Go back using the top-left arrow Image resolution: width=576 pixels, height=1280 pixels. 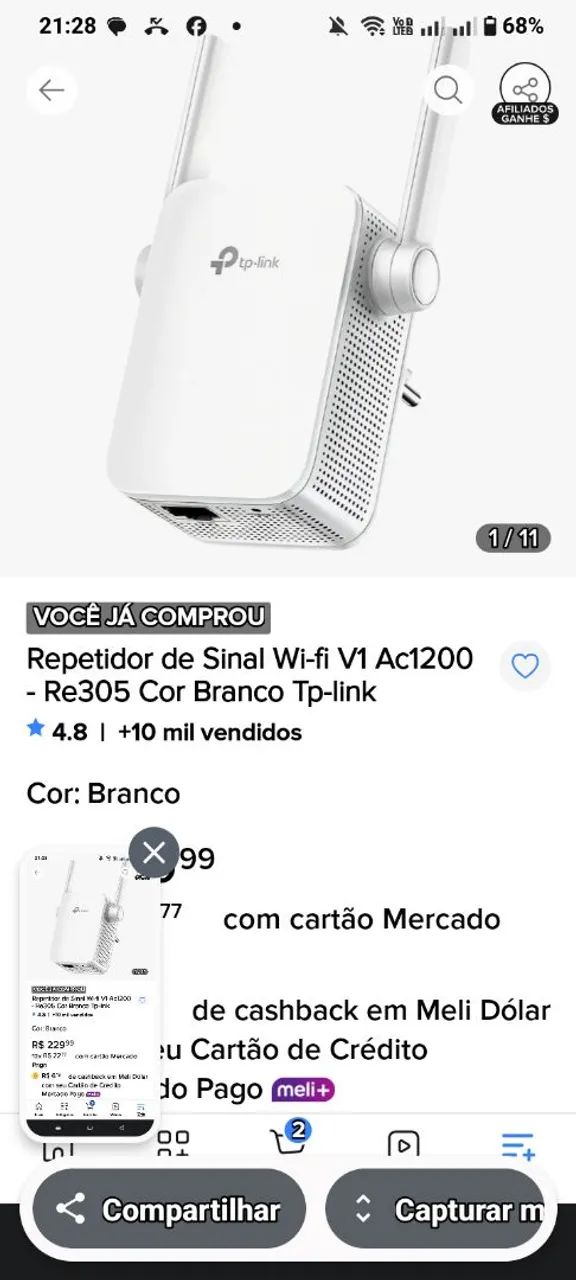(x=51, y=90)
